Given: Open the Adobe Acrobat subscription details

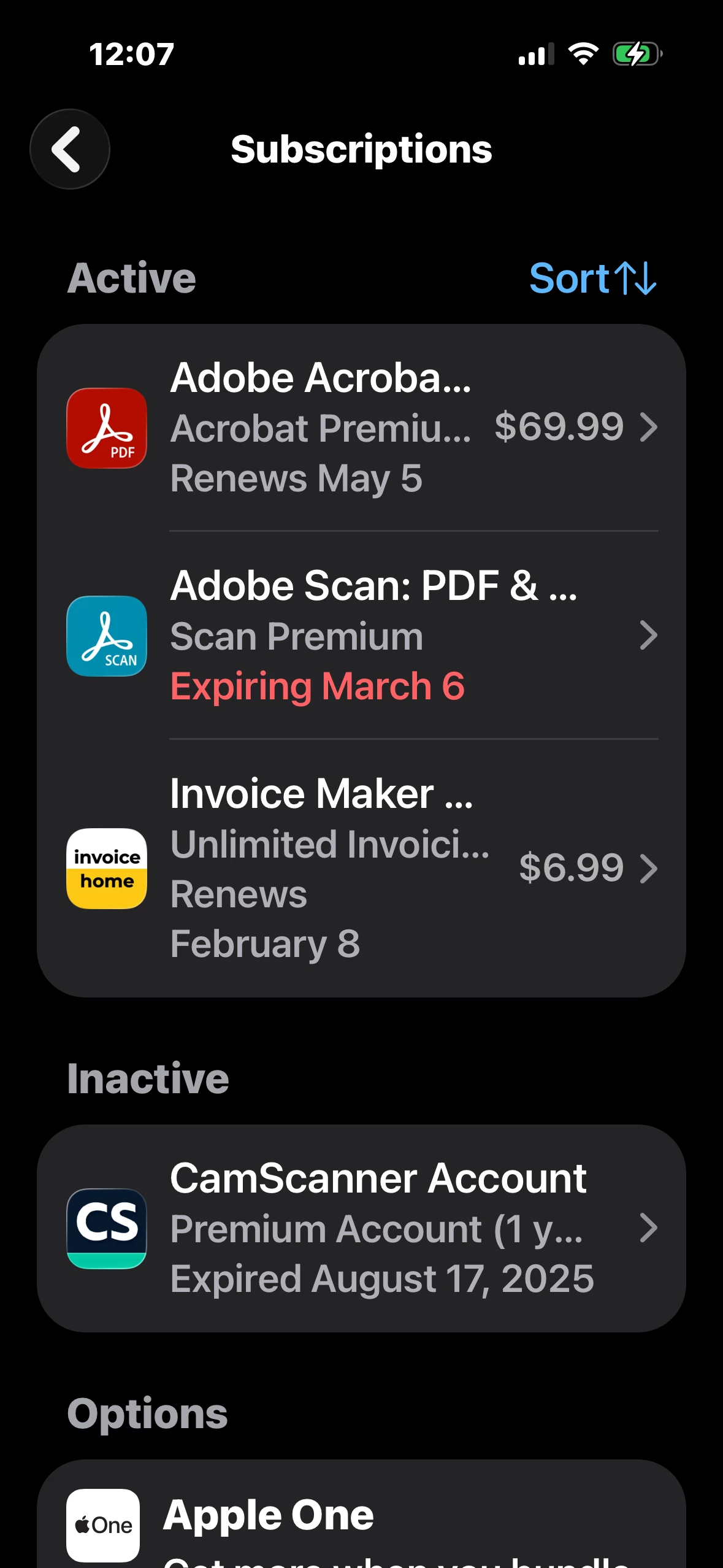Looking at the screenshot, I should [361, 428].
